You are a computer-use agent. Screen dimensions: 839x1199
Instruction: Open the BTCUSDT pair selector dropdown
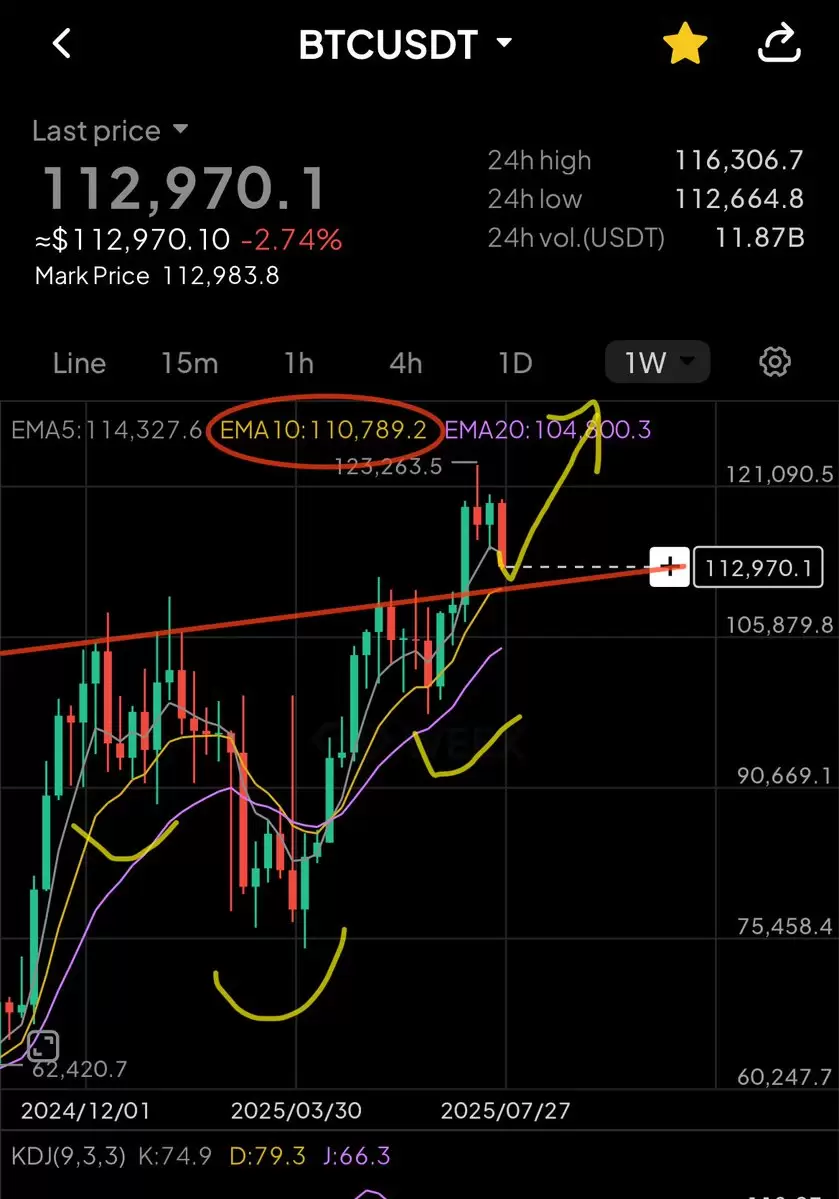[x=405, y=44]
